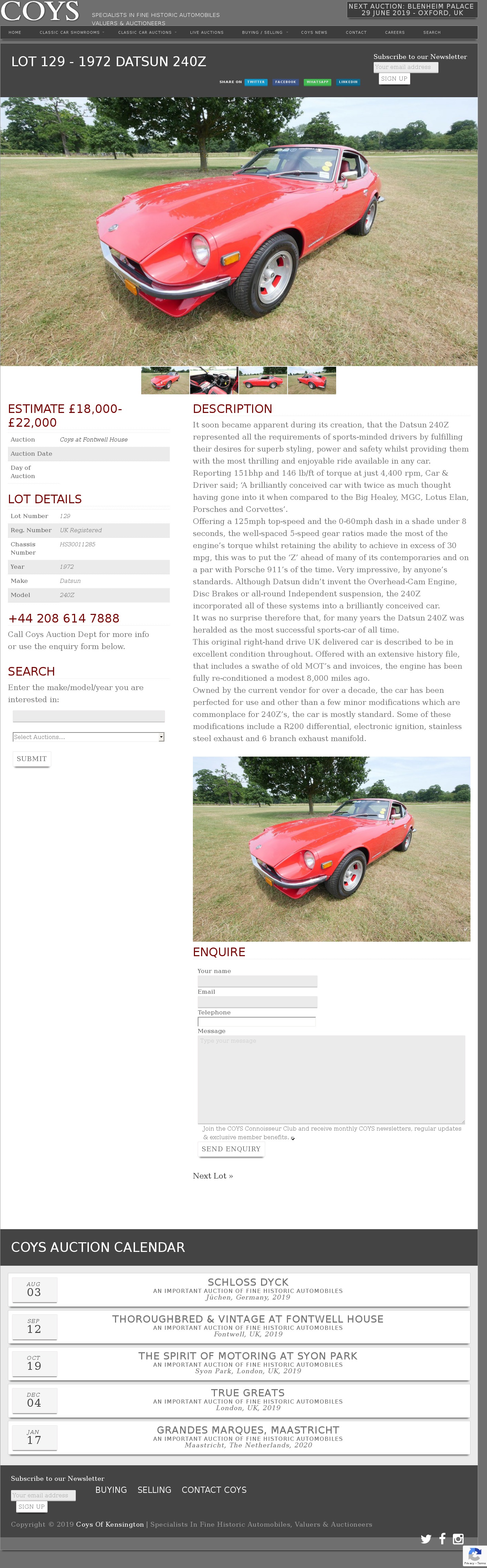This screenshot has width=487, height=1568.
Task: Share this lot on Facebook
Action: click(285, 82)
